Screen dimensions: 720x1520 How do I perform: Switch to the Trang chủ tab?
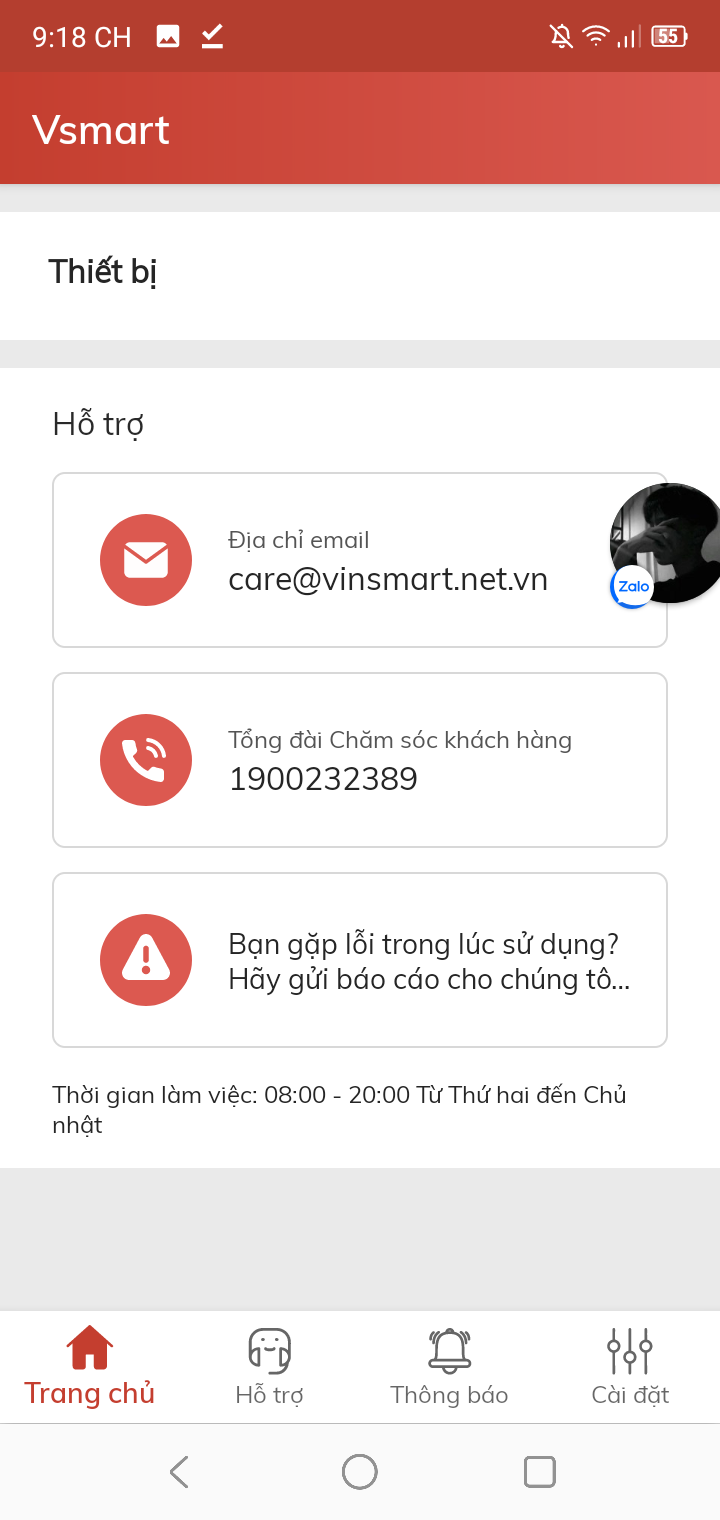tap(90, 1366)
